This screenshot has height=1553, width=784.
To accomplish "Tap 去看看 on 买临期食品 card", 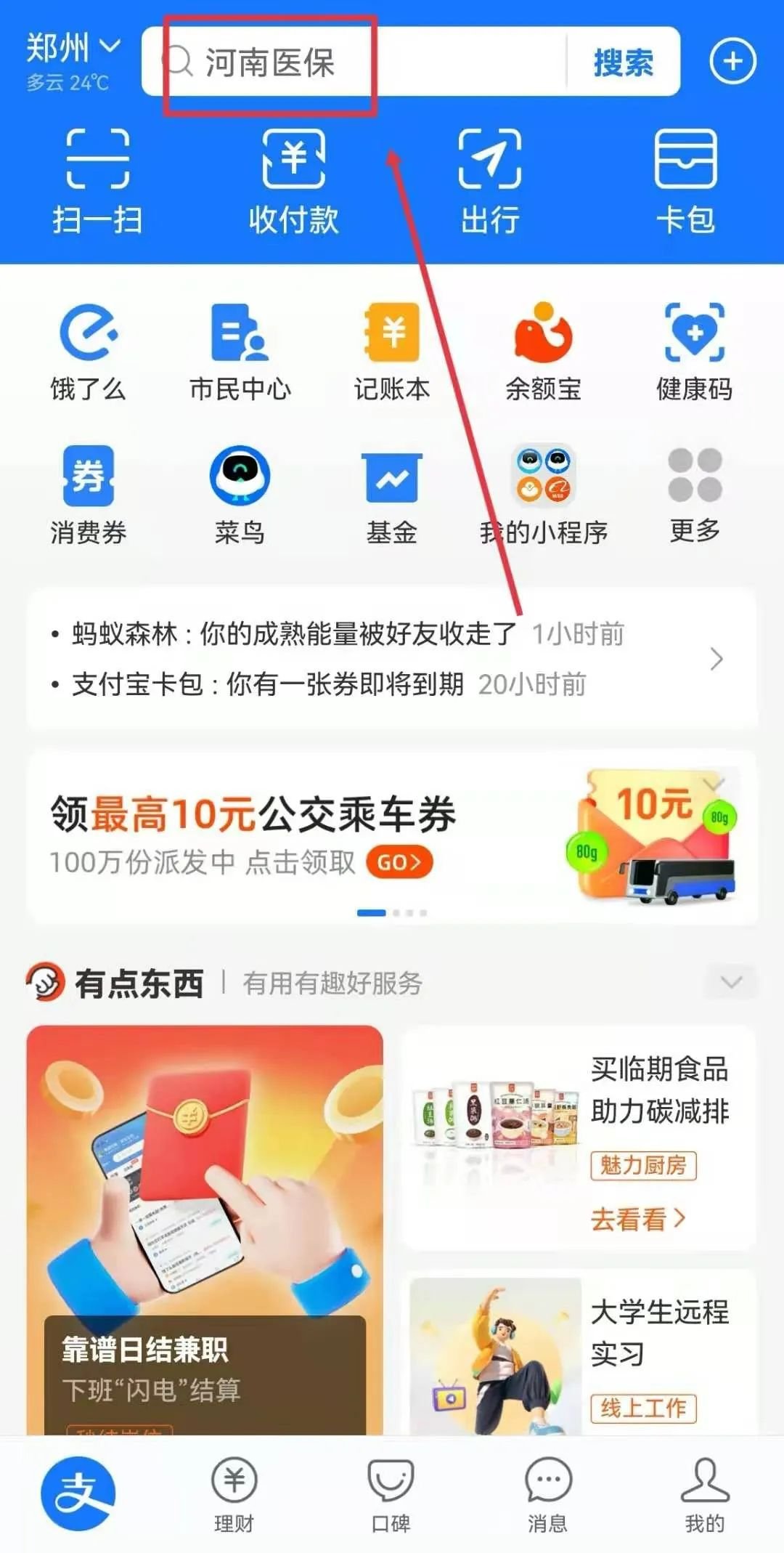I will pos(637,1218).
